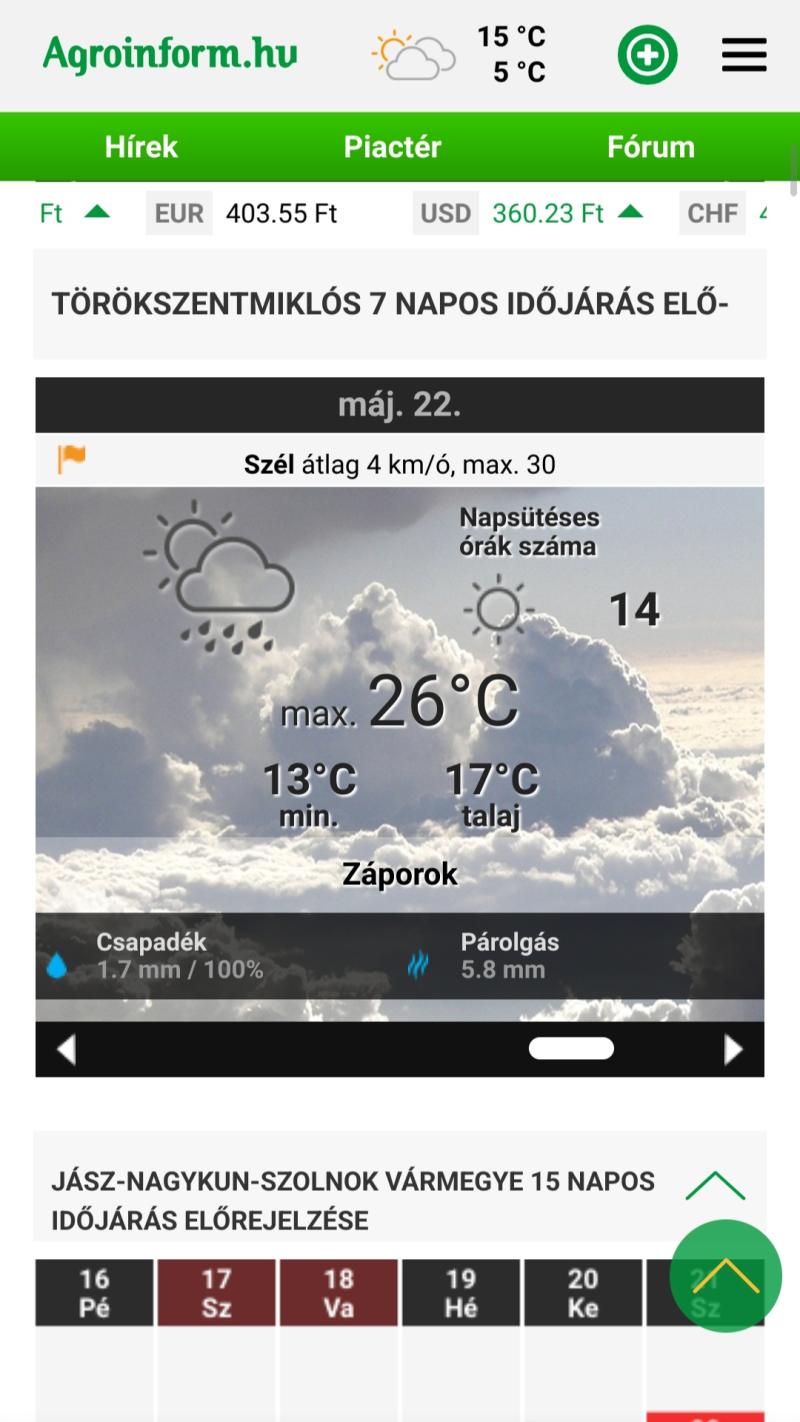Open the Fórum tab
800x1422 pixels.
point(651,147)
